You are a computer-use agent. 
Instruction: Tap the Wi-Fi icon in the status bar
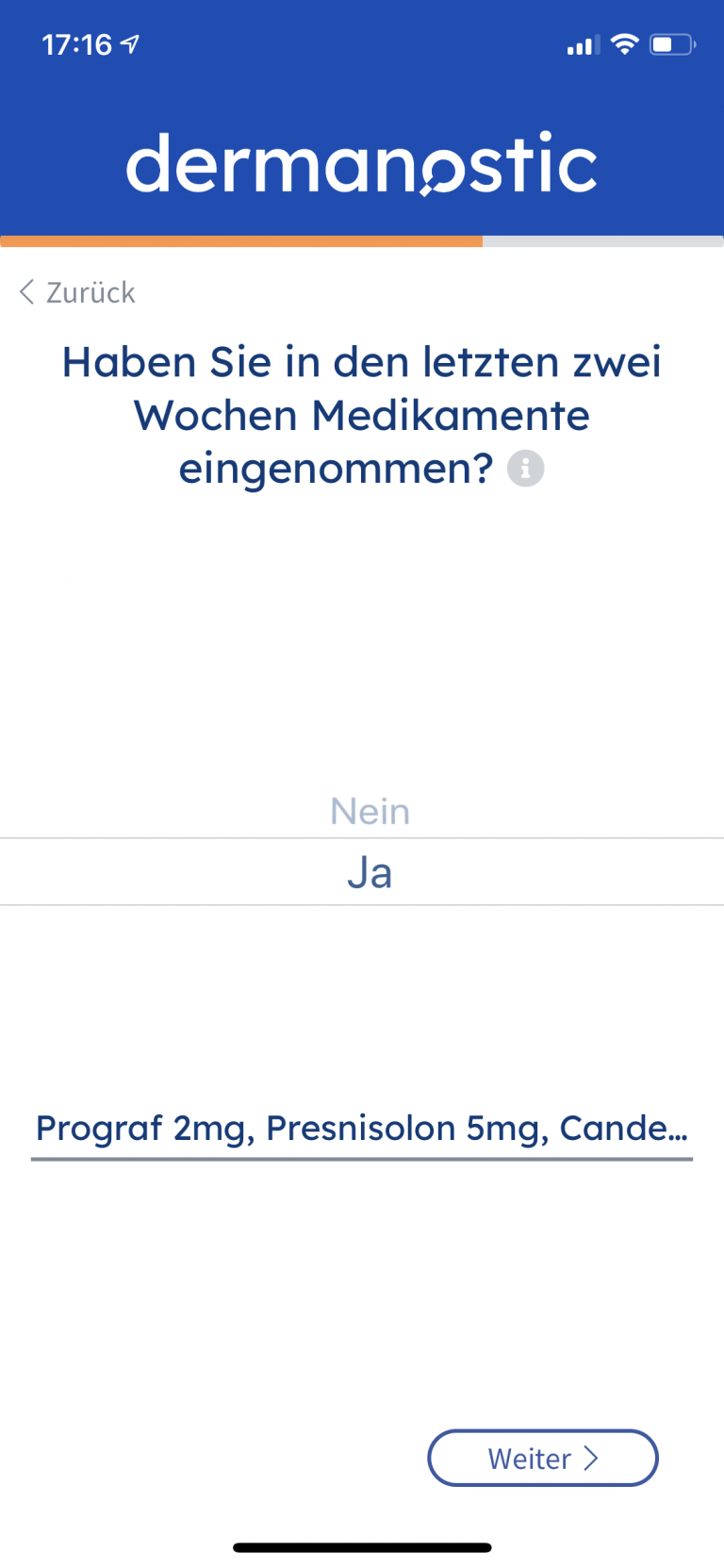coord(624,43)
